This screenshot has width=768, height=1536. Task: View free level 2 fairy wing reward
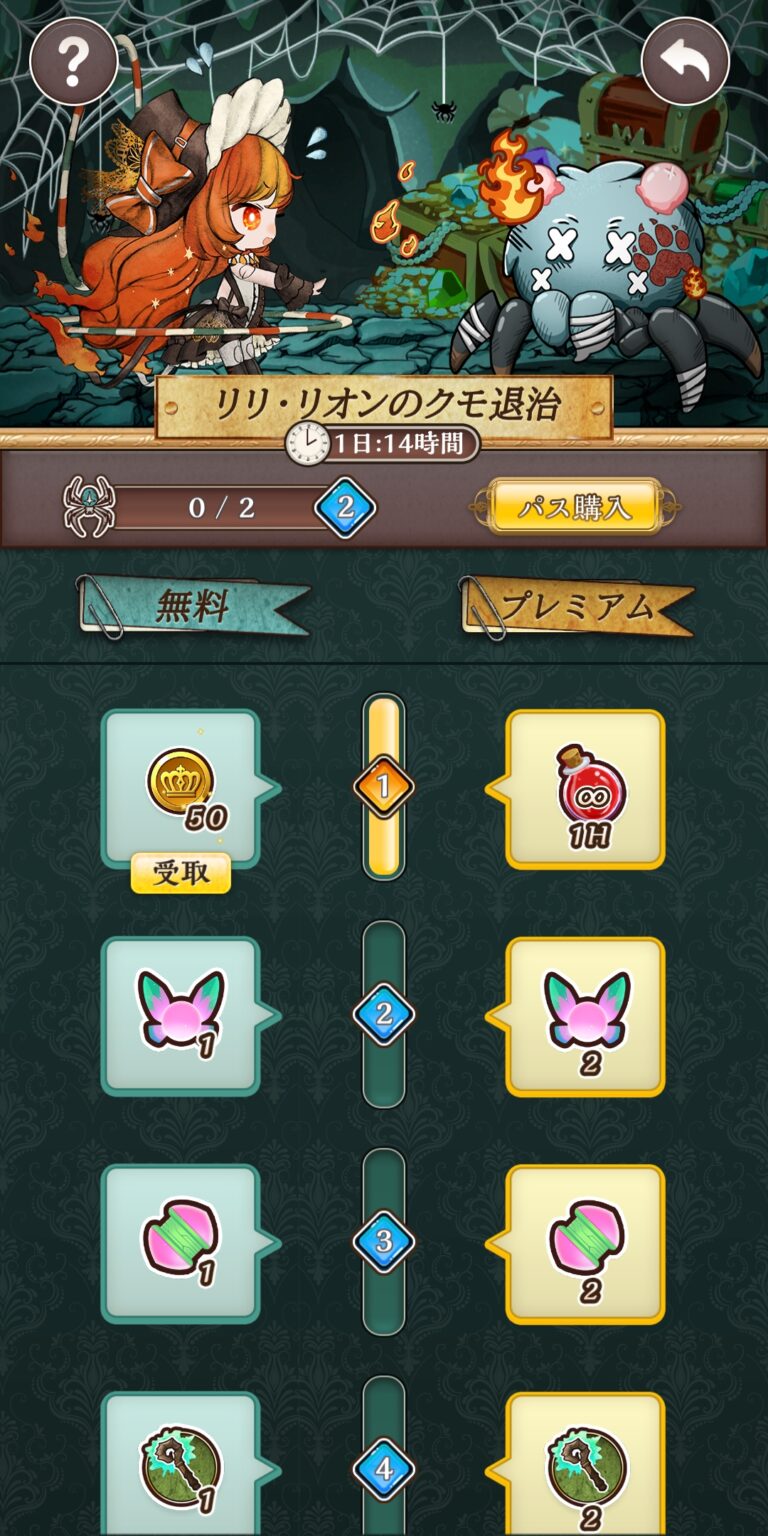coord(181,1015)
